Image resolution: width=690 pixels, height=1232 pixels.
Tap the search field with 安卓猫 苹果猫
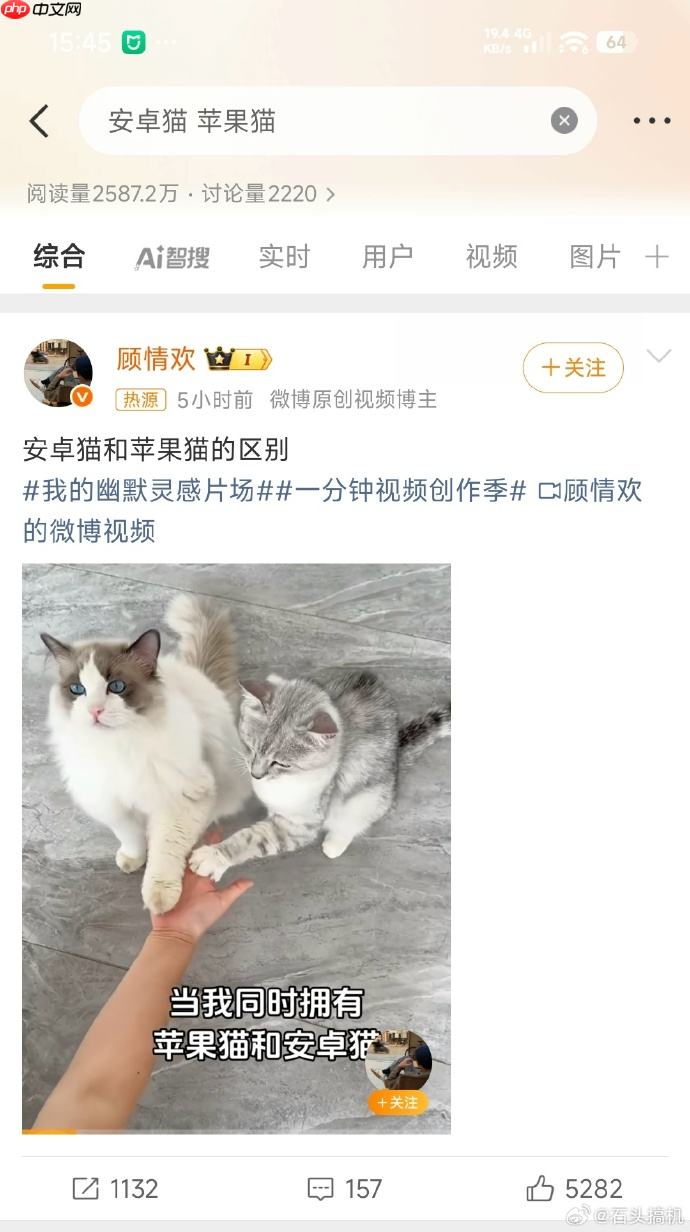[320, 121]
